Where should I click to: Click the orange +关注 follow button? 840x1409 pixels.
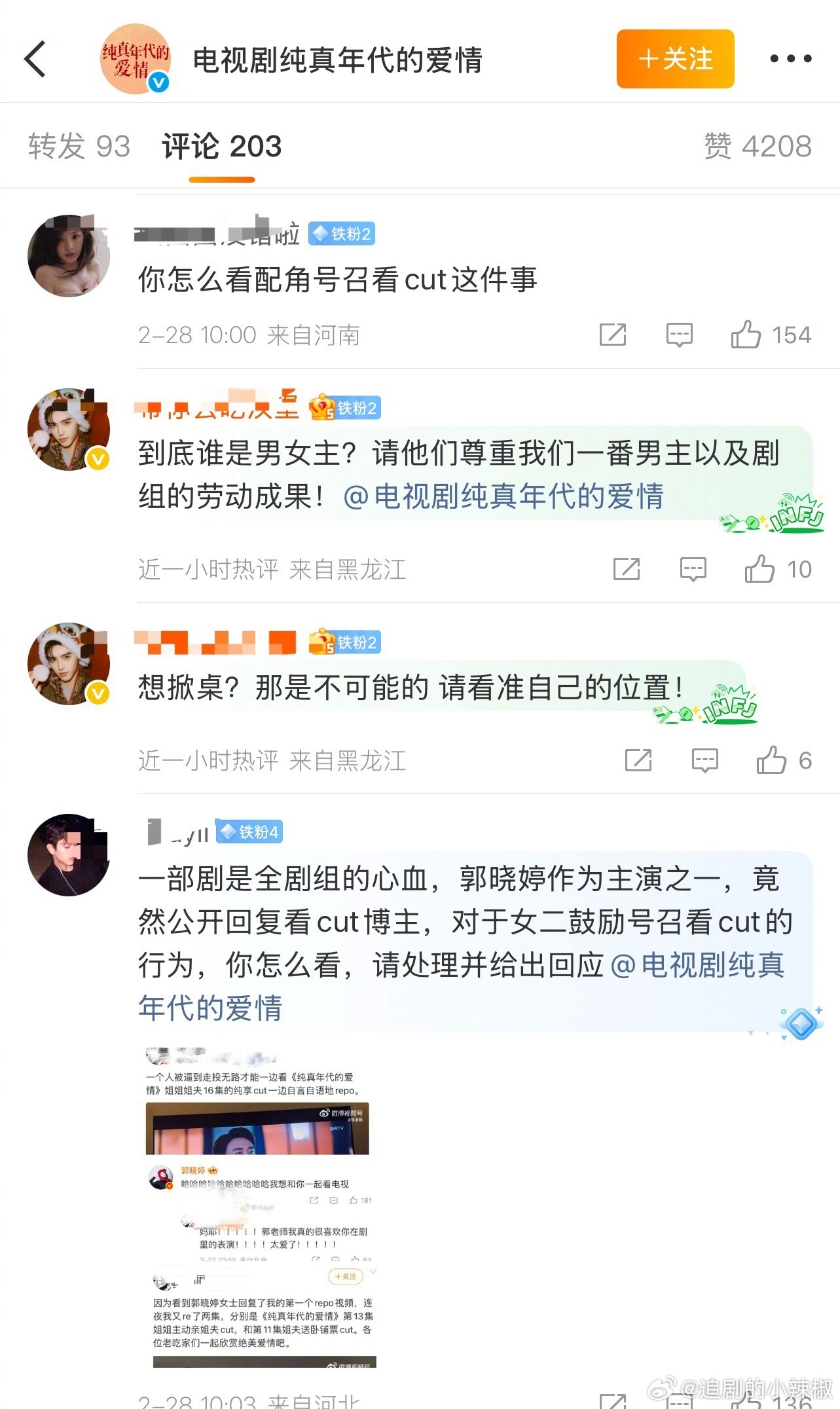point(674,60)
